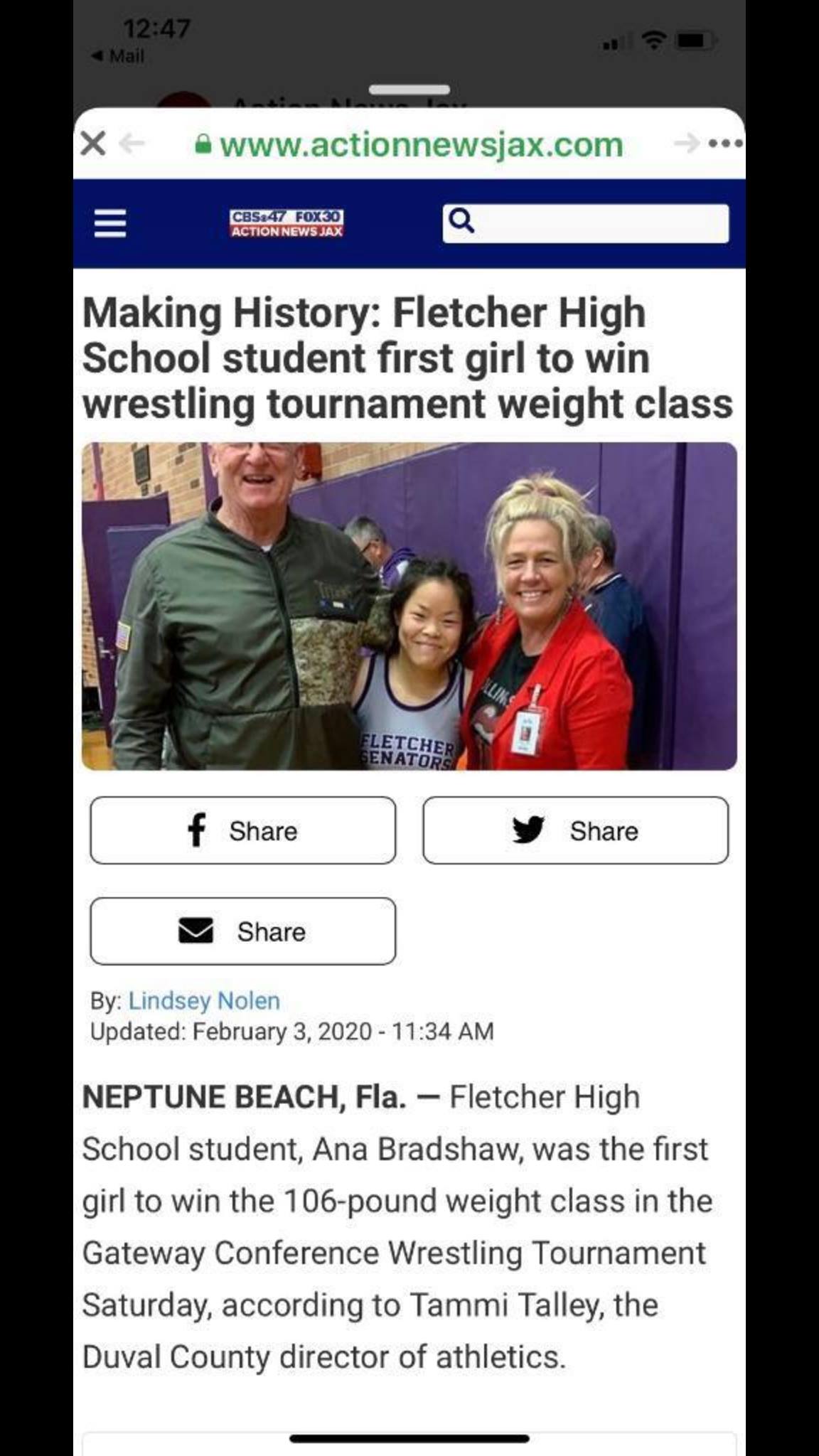This screenshot has height=1456, width=819.
Task: Open the hamburger navigation menu
Action: click(110, 223)
